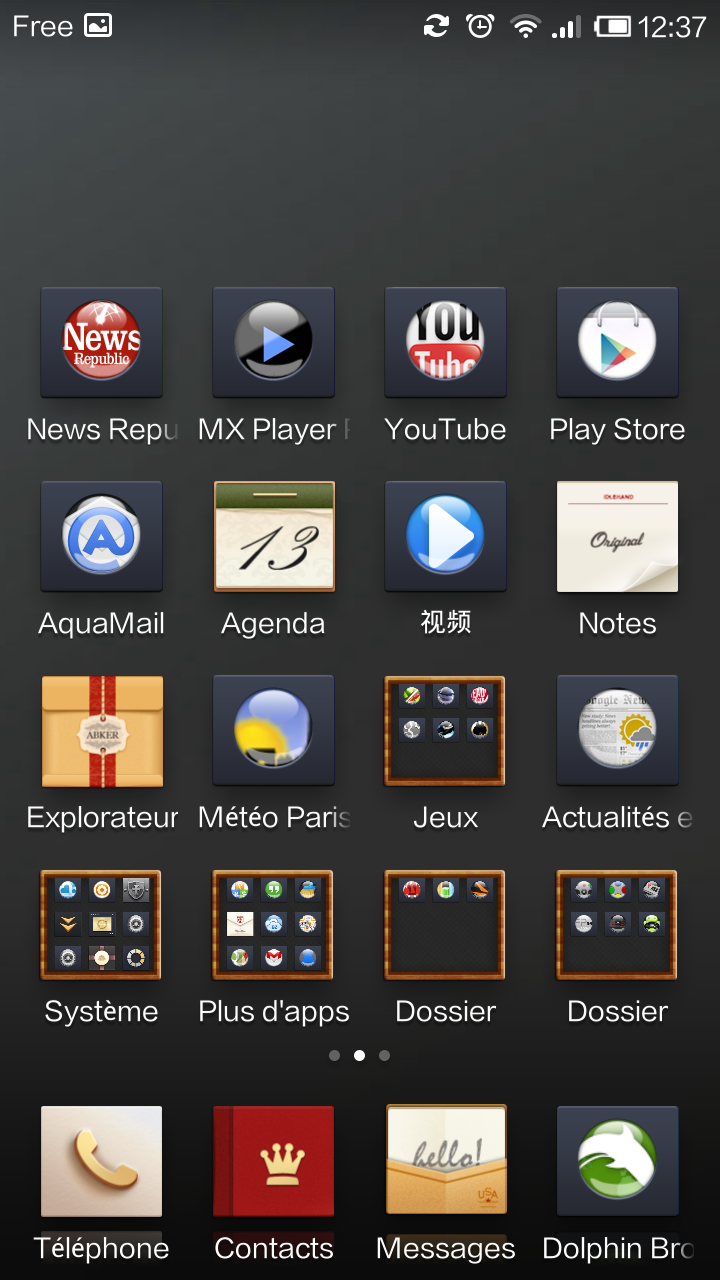Open the Jeux folder

coord(445,730)
